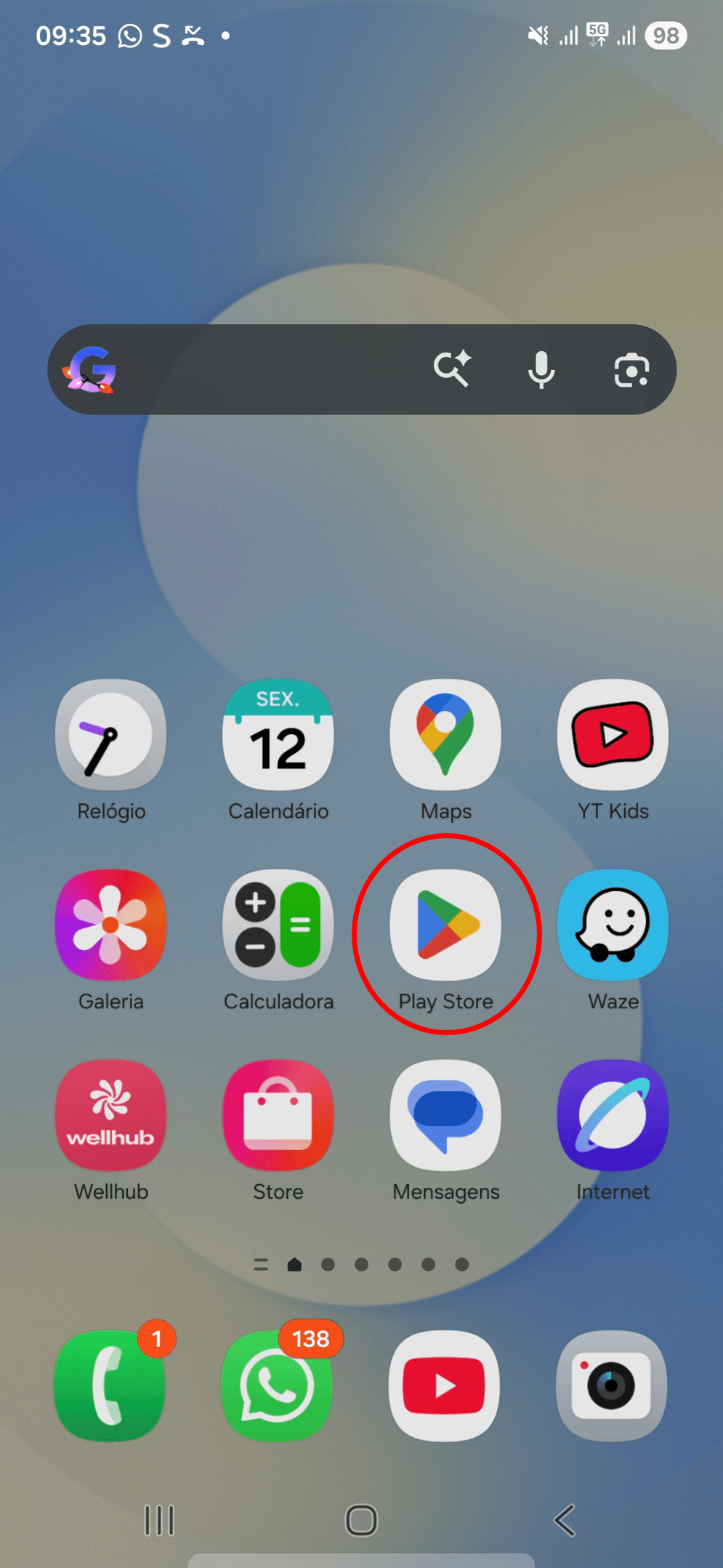The image size is (723, 1568).
Task: Open the Calendário app
Action: point(278,735)
